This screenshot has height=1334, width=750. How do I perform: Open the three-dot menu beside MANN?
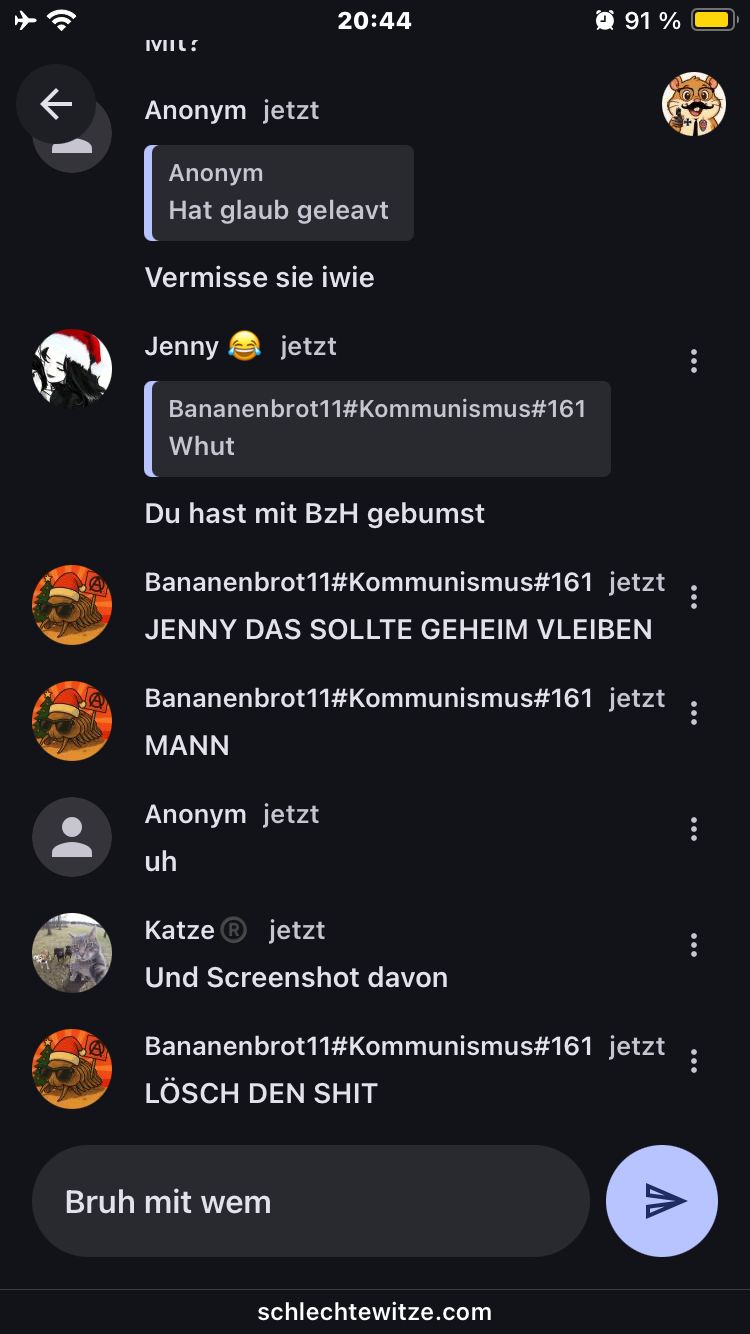tap(694, 713)
